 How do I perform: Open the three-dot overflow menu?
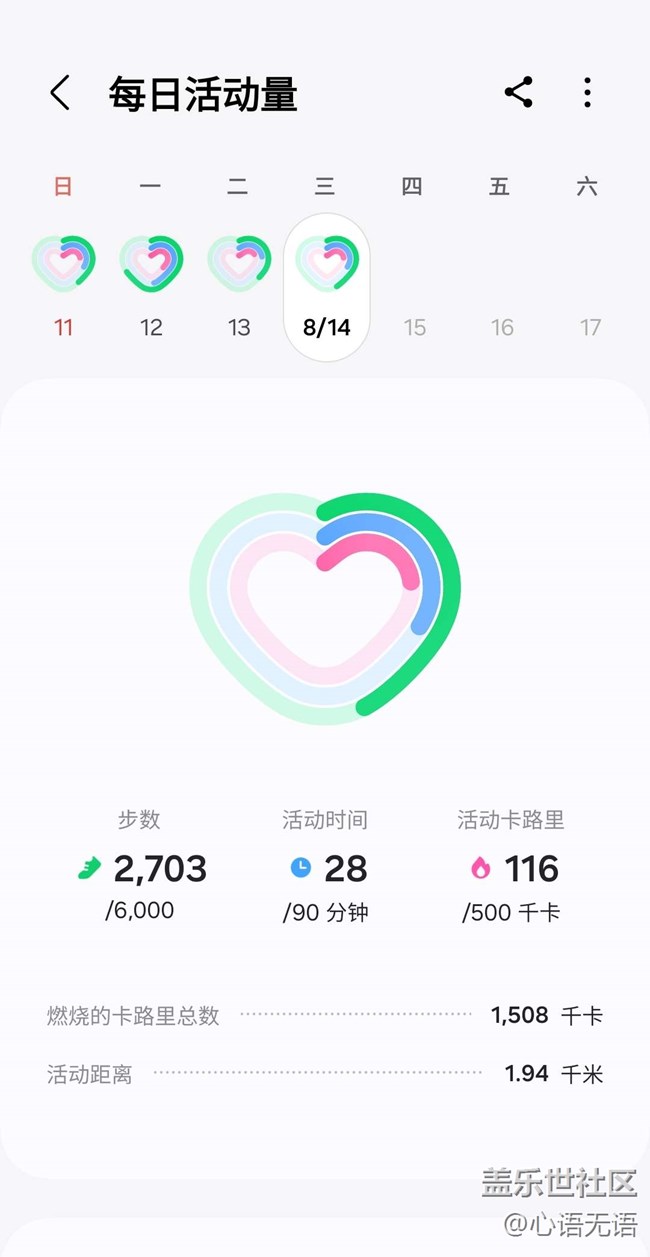(587, 93)
